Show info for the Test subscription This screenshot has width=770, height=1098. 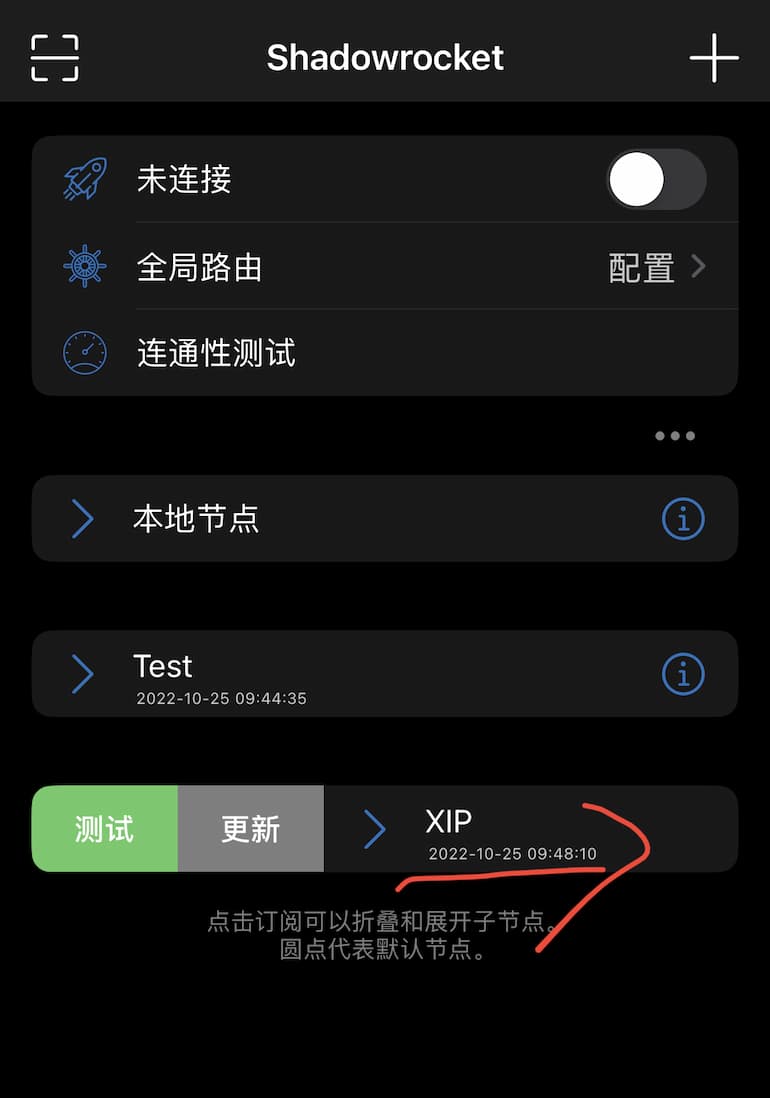click(x=684, y=675)
